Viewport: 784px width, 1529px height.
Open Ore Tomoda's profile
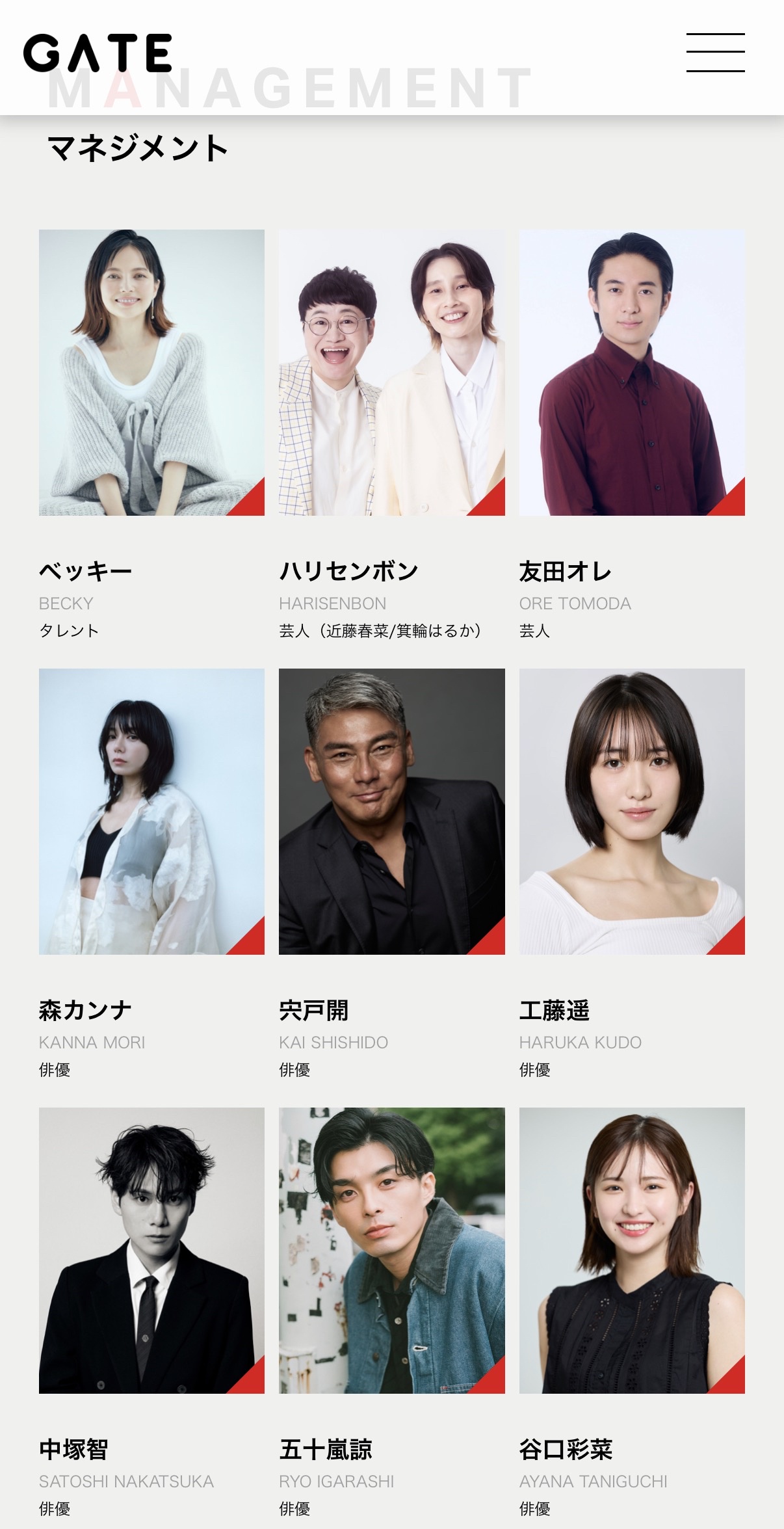[631, 372]
